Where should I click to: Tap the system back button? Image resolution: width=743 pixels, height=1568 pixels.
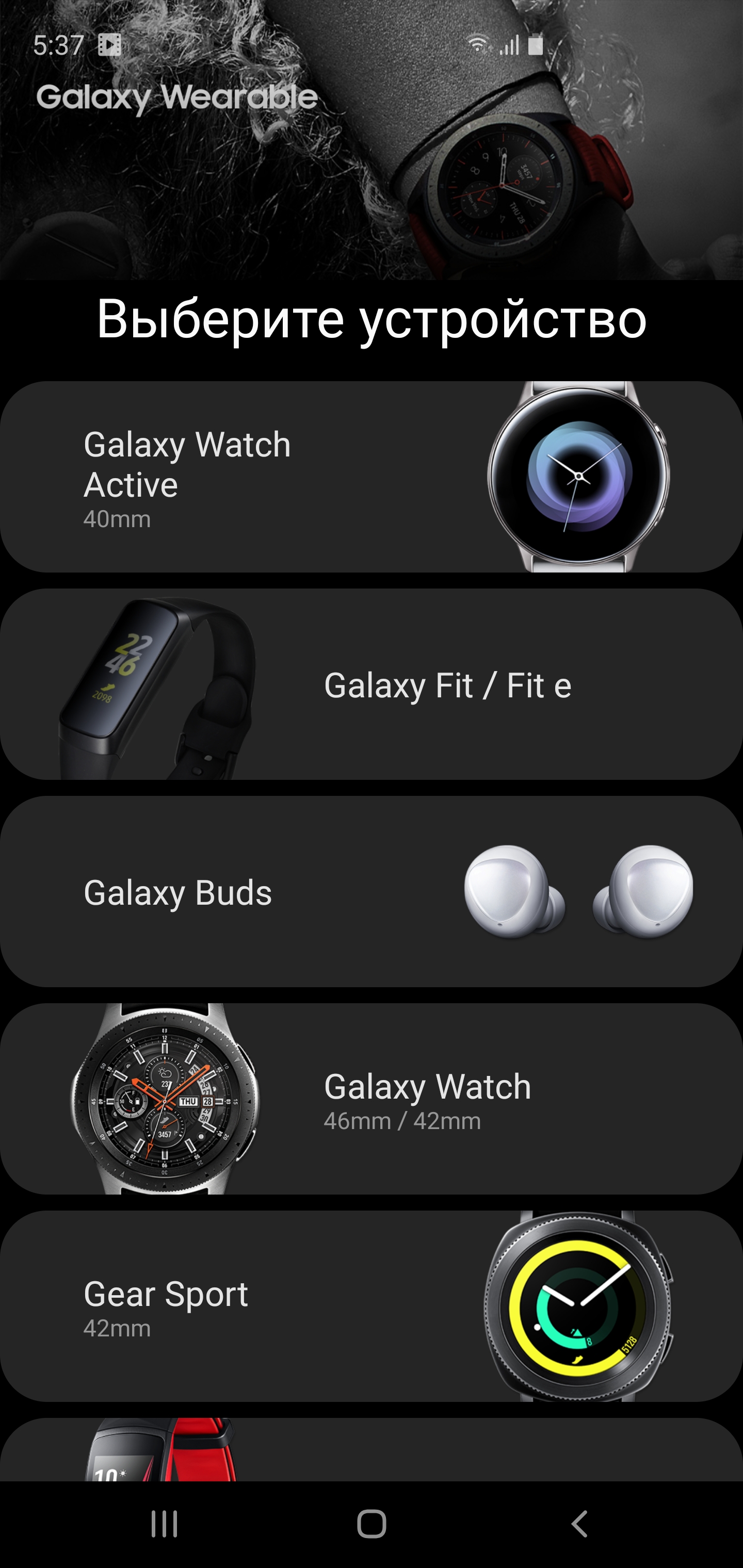[x=579, y=1524]
